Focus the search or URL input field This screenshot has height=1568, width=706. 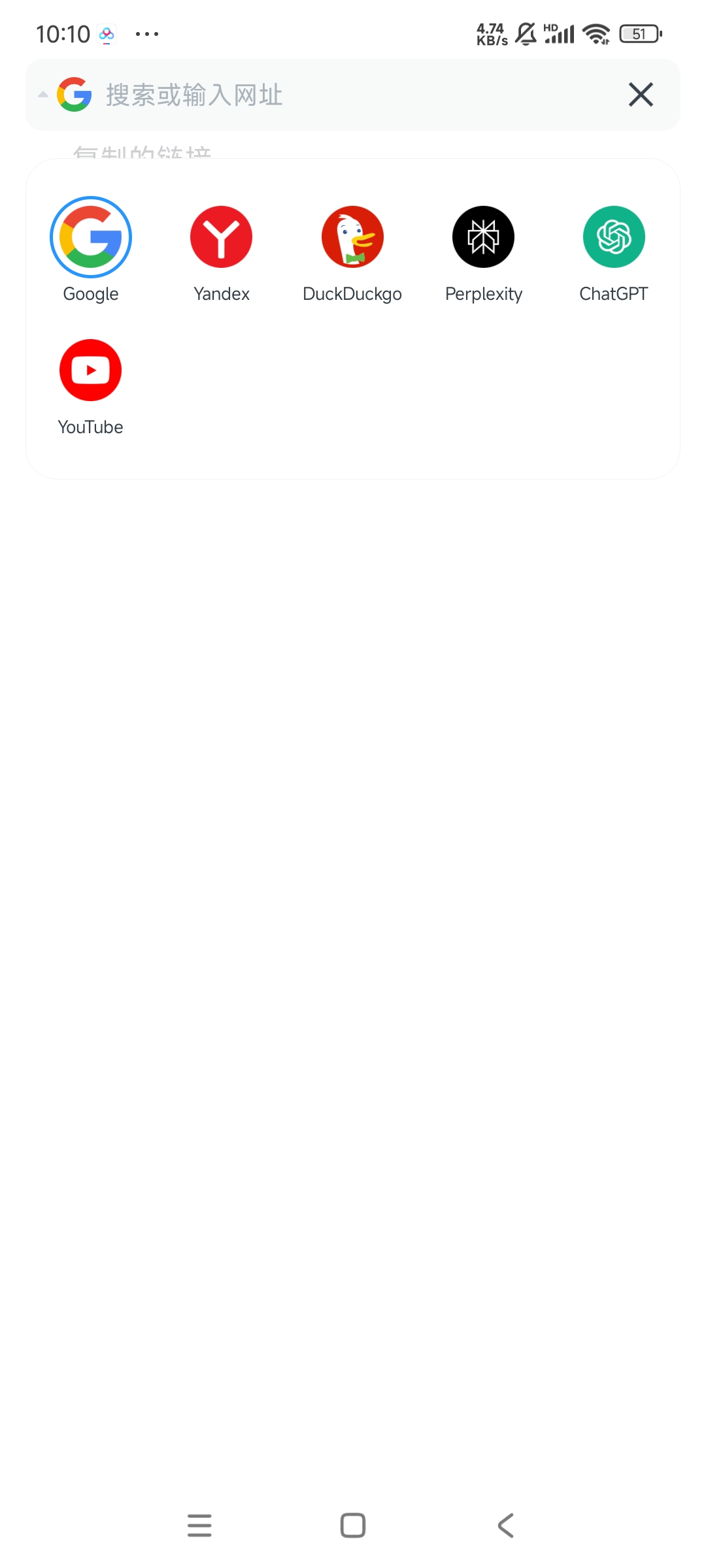pyautogui.click(x=353, y=95)
